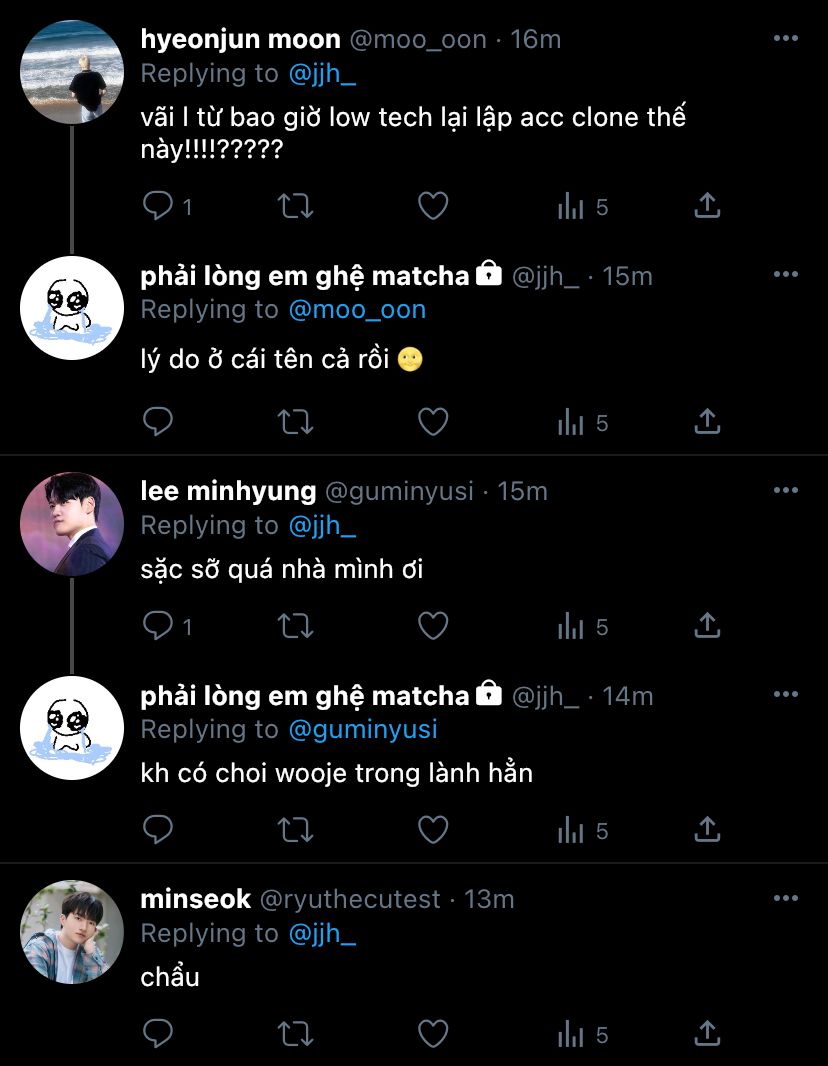The width and height of the screenshot is (828, 1066).
Task: Like the 'kh có choi wooje' reply
Action: [x=432, y=830]
